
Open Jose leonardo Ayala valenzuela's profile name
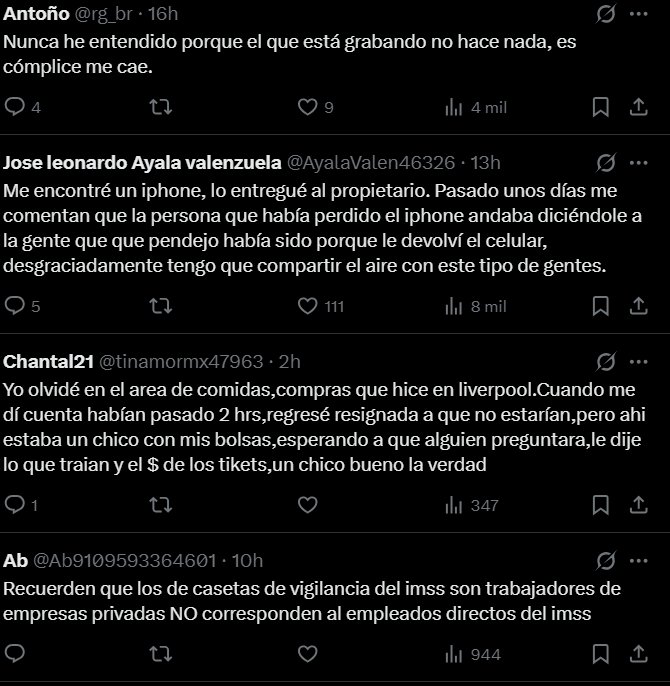(142, 163)
